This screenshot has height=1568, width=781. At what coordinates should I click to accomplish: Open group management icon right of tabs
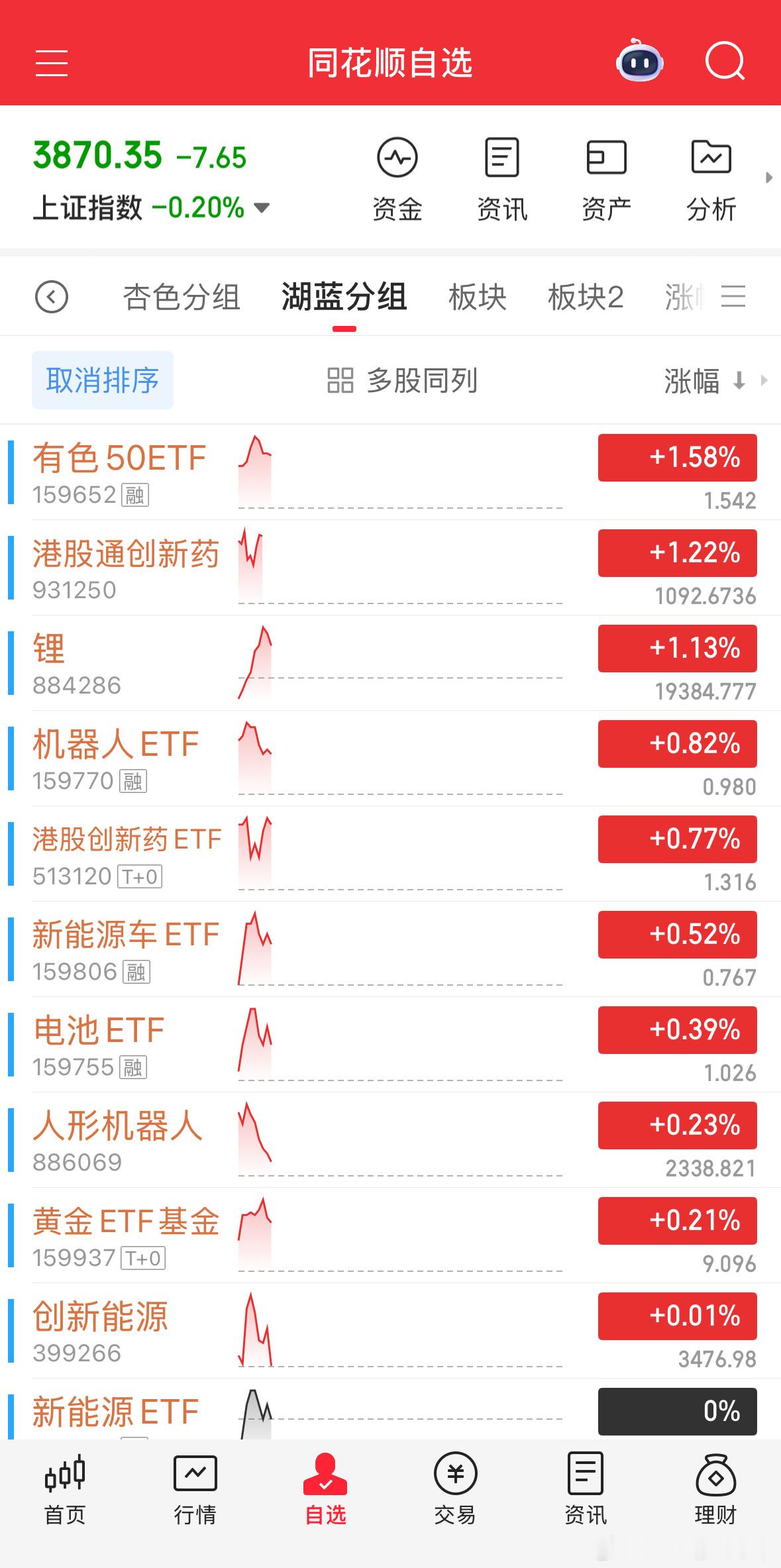pos(733,296)
